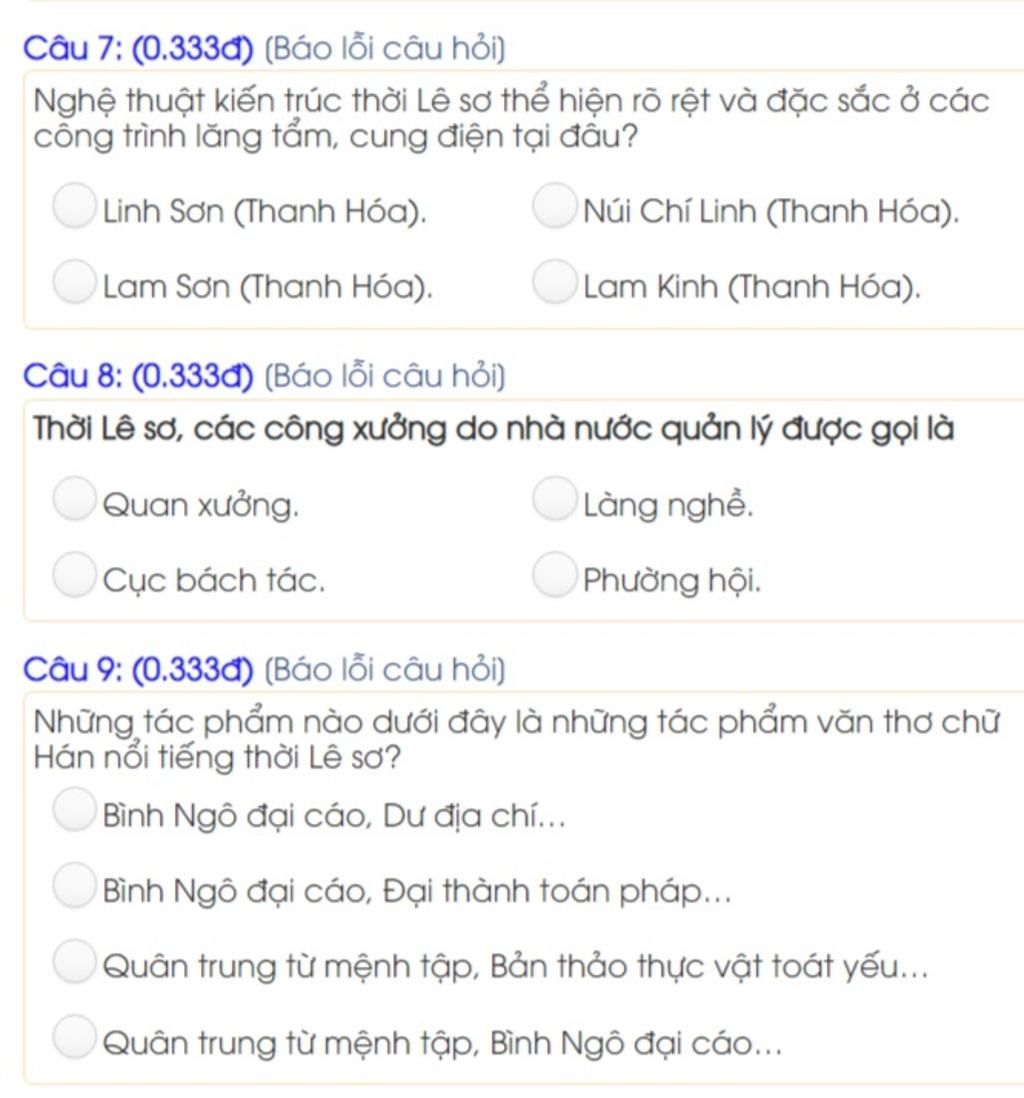Viewport: 1024px width, 1098px height.
Task: Pick the Bản thảo thực vật toát yếu option
Action: [x=74, y=963]
